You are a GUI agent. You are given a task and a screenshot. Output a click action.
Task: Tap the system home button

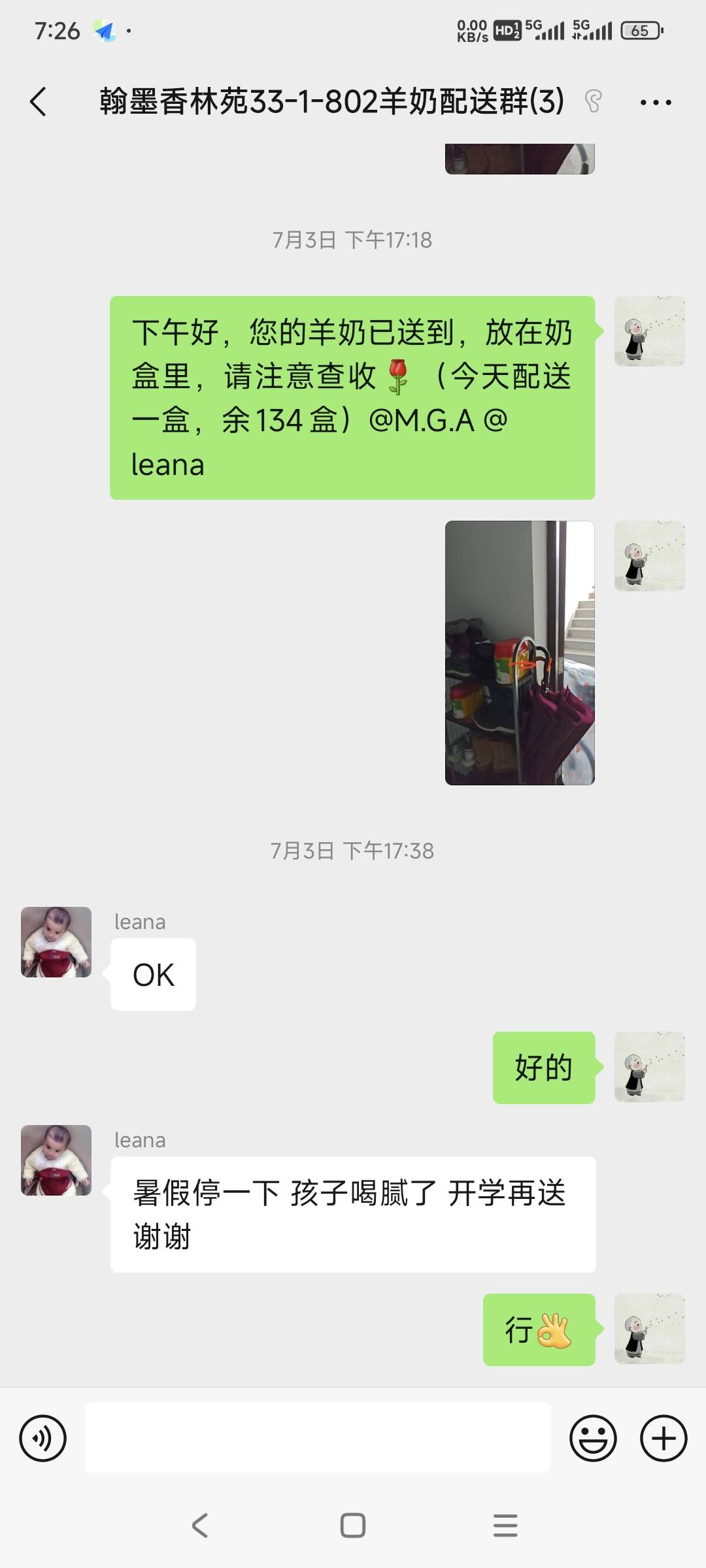353,1526
